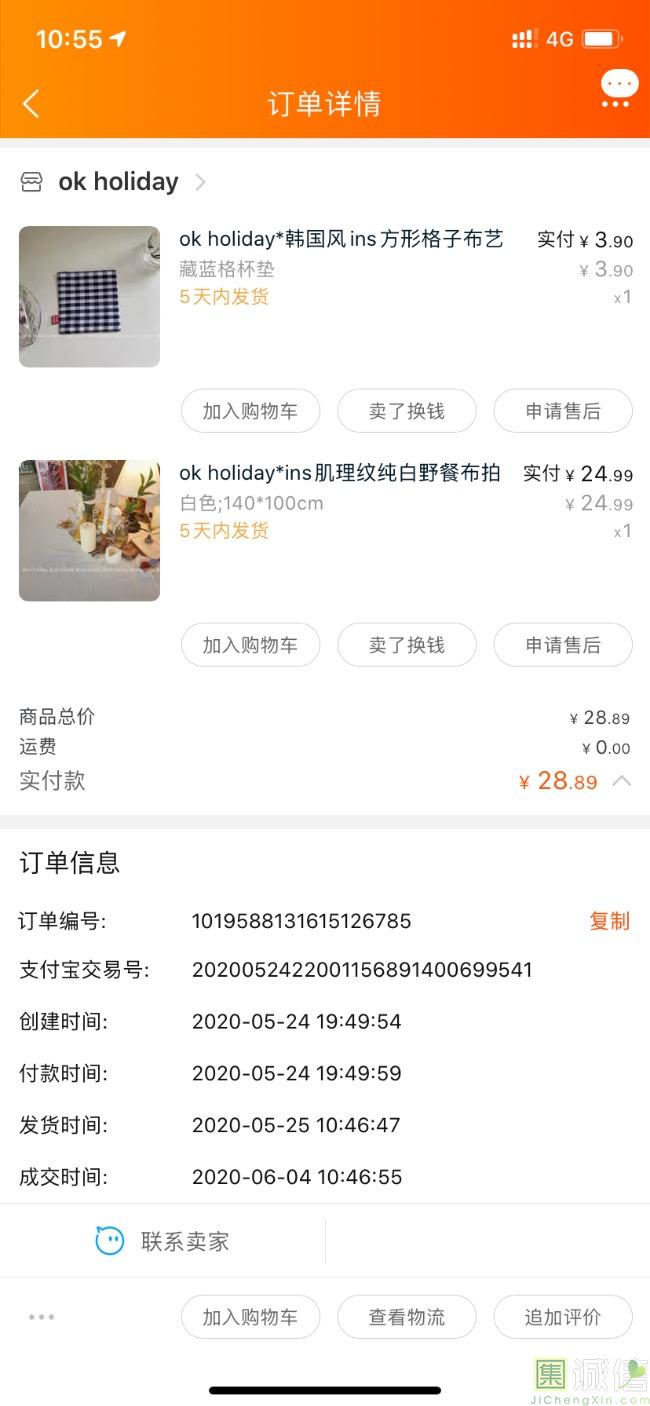Tap the bottom bar 加入购物车 button
Image resolution: width=650 pixels, height=1406 pixels.
(x=250, y=1317)
